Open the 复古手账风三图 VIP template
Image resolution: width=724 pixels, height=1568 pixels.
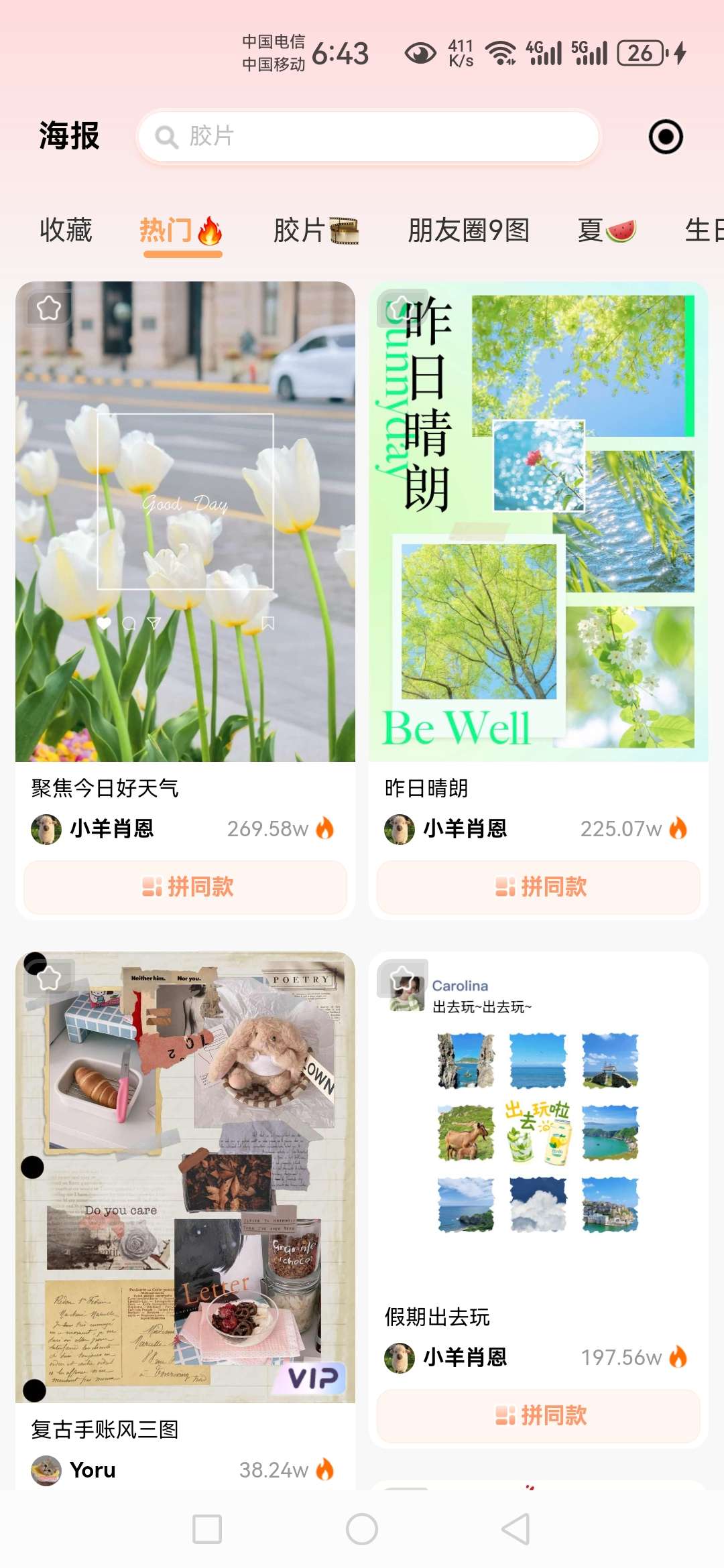tap(185, 1179)
